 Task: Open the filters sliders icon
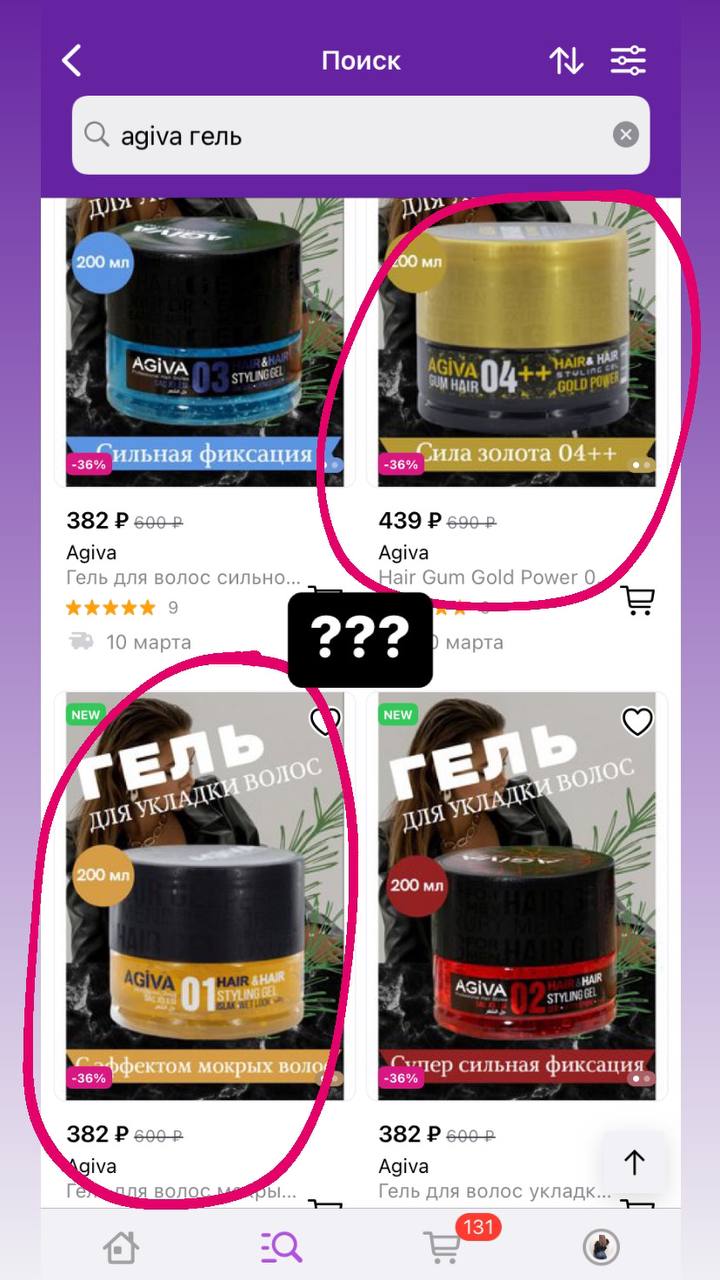pyautogui.click(x=629, y=61)
